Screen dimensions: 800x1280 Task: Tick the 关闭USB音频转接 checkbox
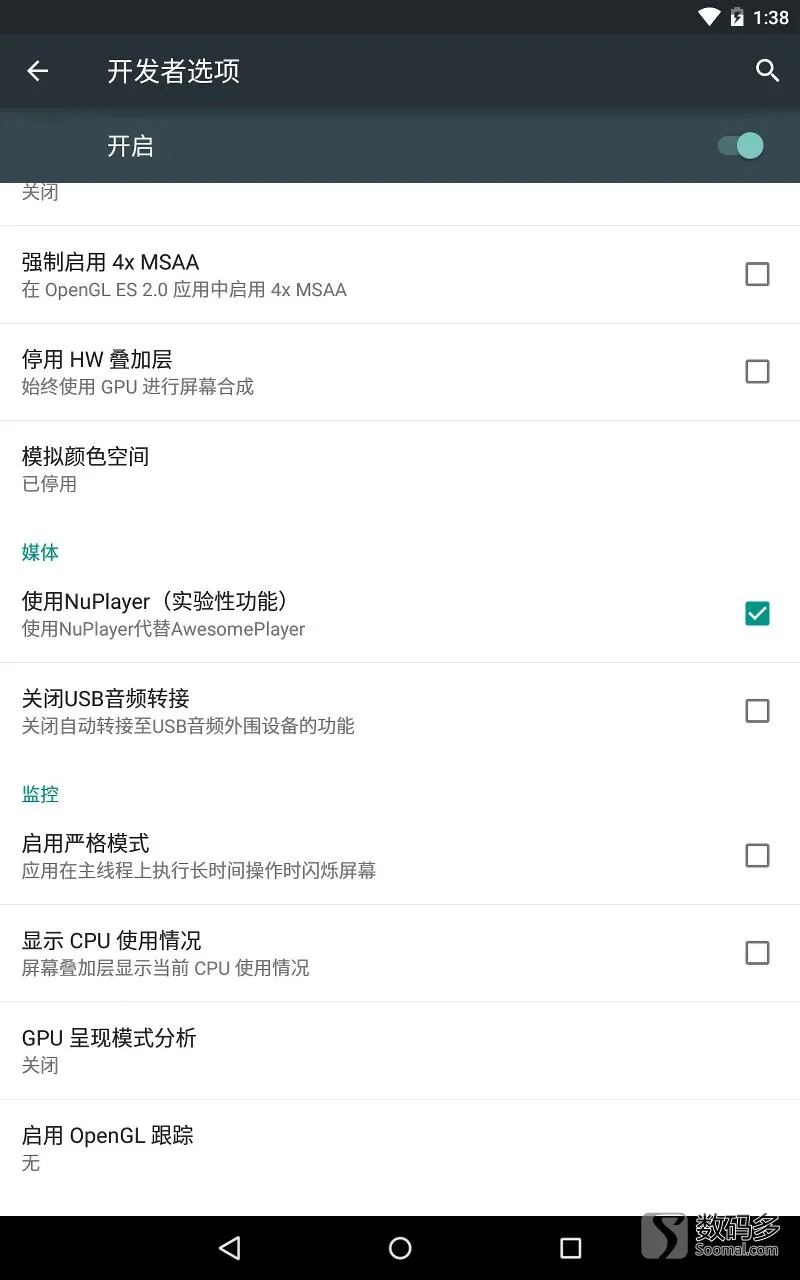click(x=757, y=711)
